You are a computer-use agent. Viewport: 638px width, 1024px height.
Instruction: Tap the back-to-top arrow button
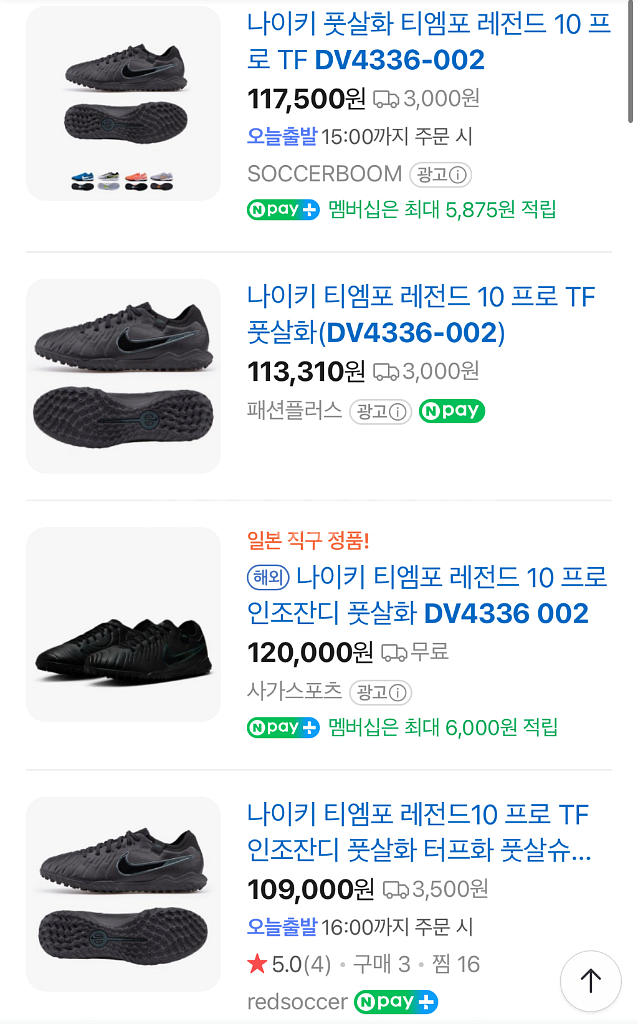(590, 981)
